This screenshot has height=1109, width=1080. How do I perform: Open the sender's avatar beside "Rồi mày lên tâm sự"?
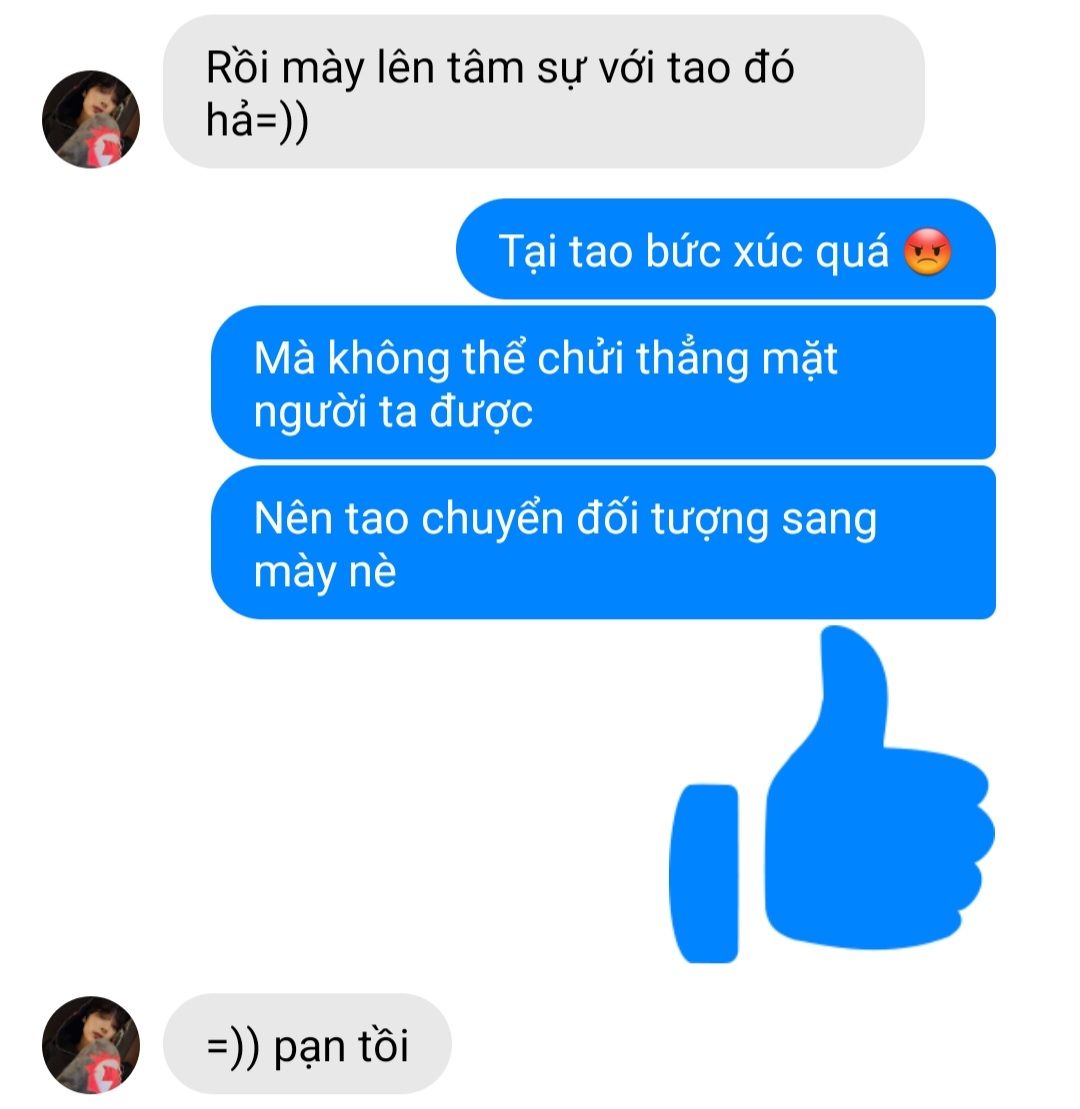click(x=91, y=119)
